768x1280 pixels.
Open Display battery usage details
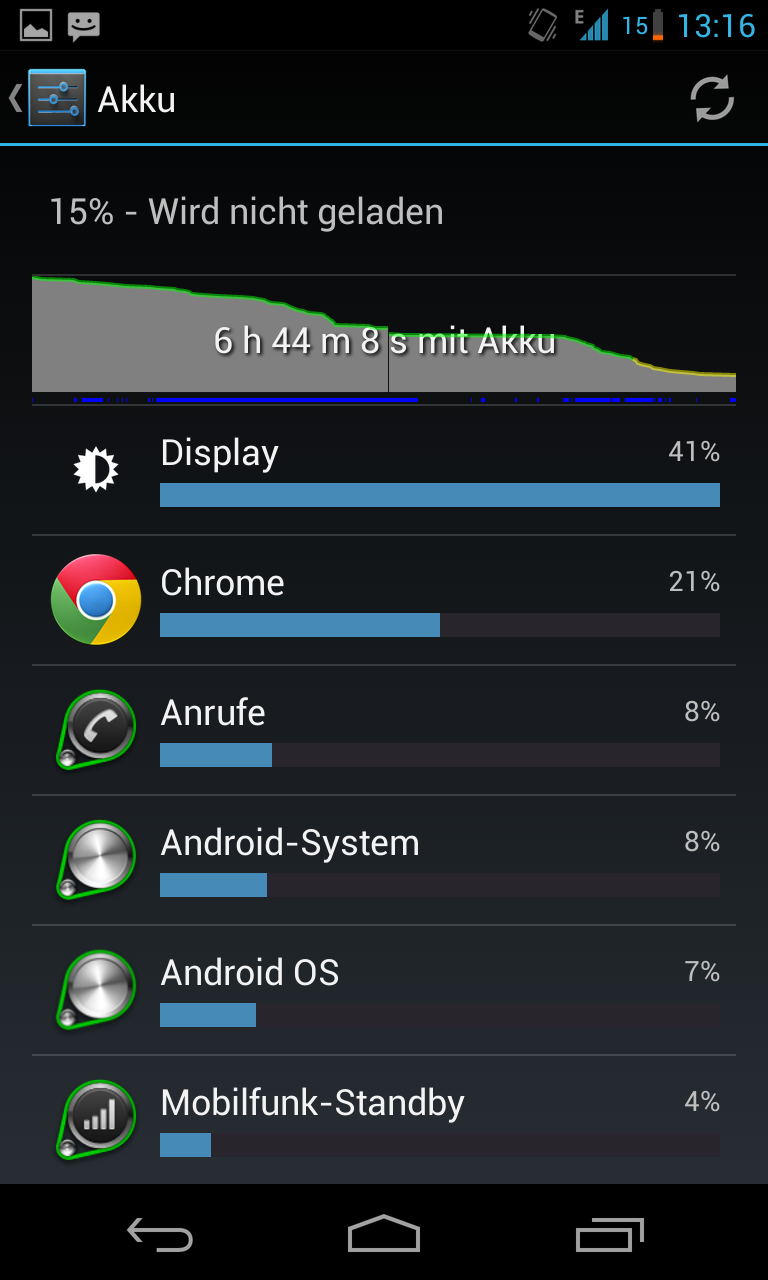click(384, 470)
